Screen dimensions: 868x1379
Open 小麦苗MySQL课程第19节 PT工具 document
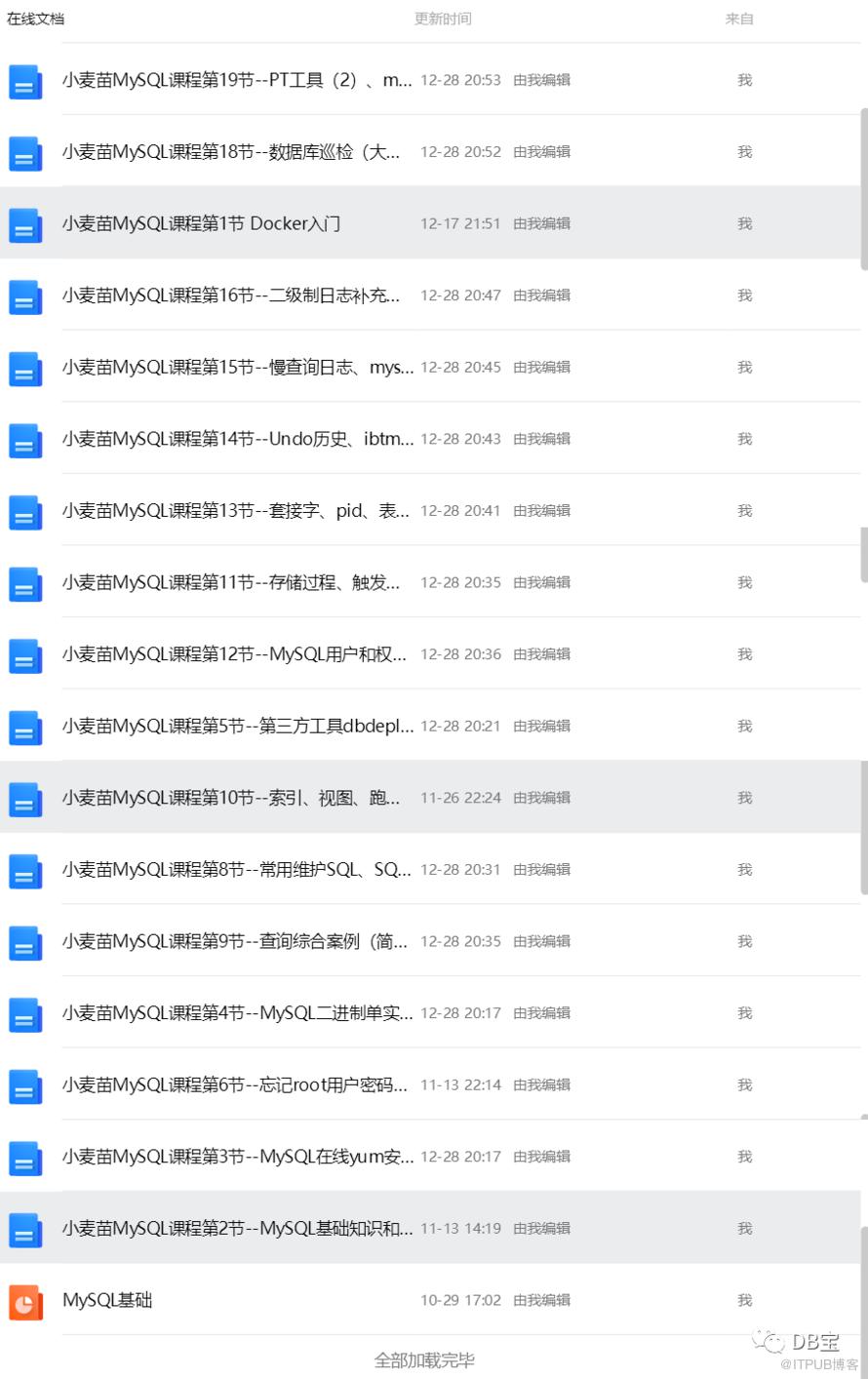(x=236, y=80)
